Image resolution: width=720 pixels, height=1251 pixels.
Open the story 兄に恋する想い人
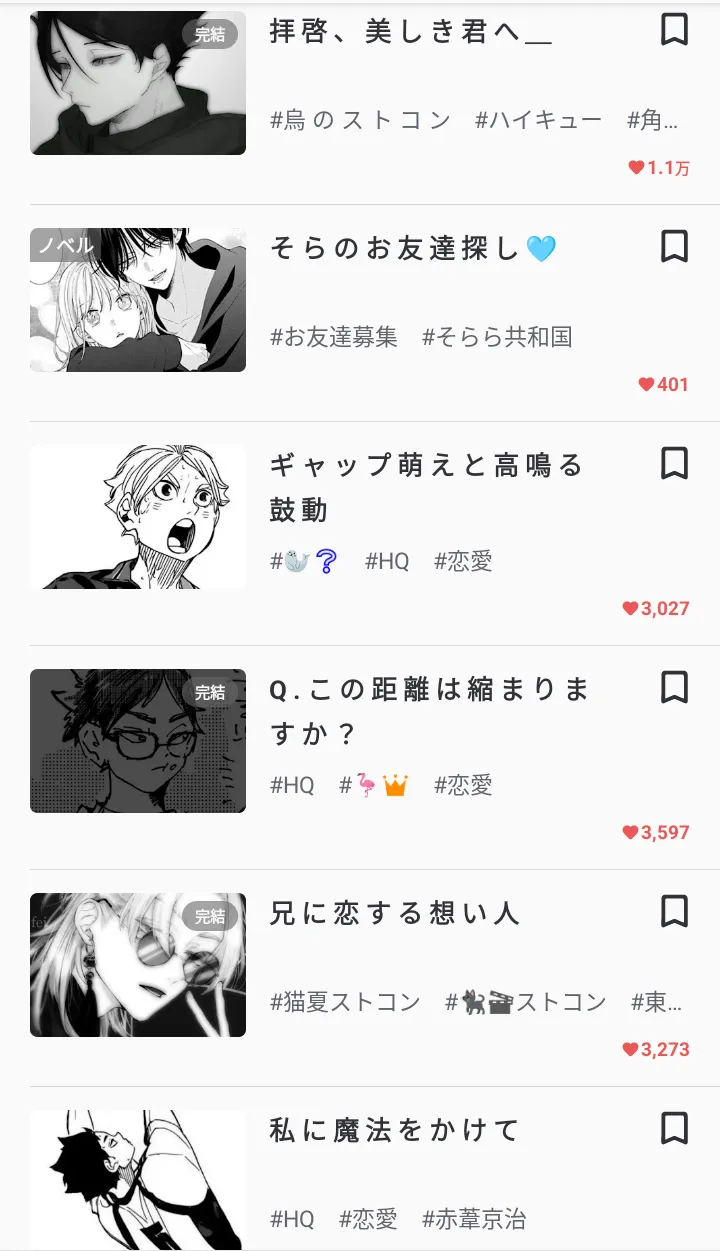pyautogui.click(x=395, y=913)
